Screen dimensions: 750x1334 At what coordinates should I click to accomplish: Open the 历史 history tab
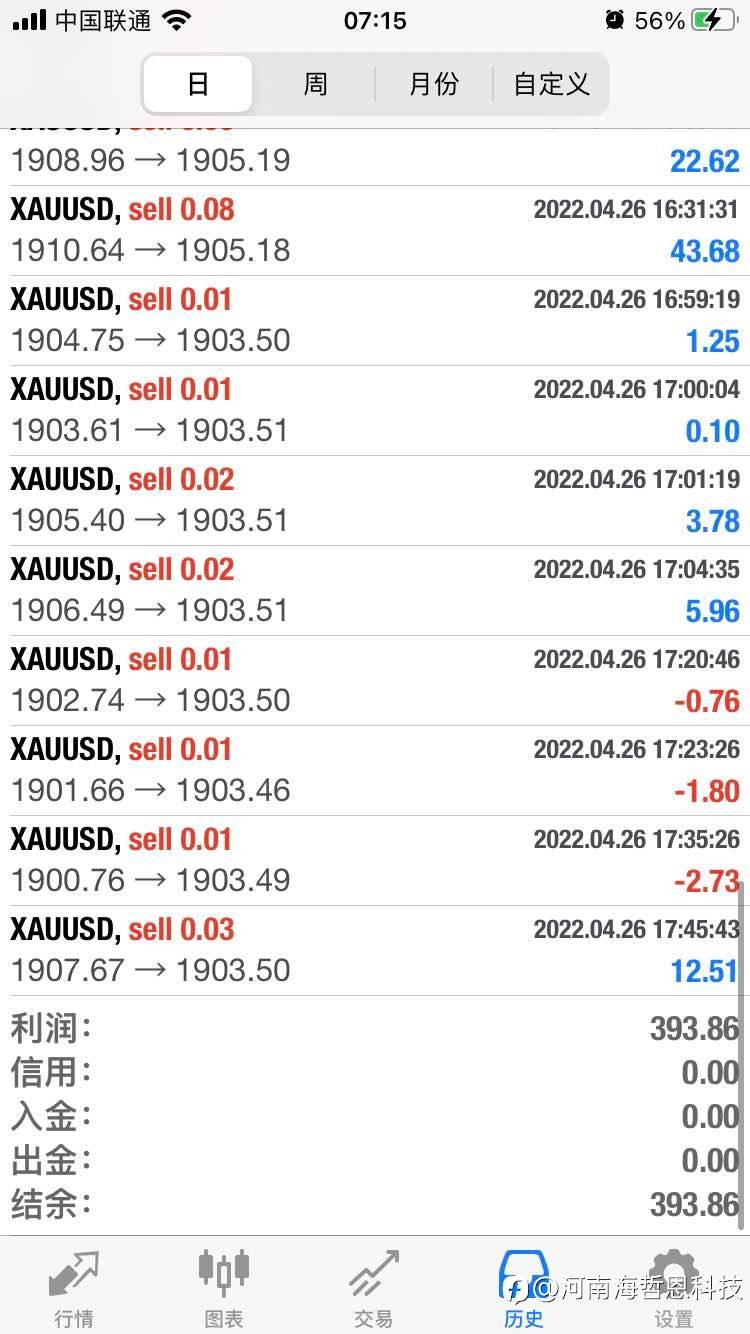coord(524,1287)
